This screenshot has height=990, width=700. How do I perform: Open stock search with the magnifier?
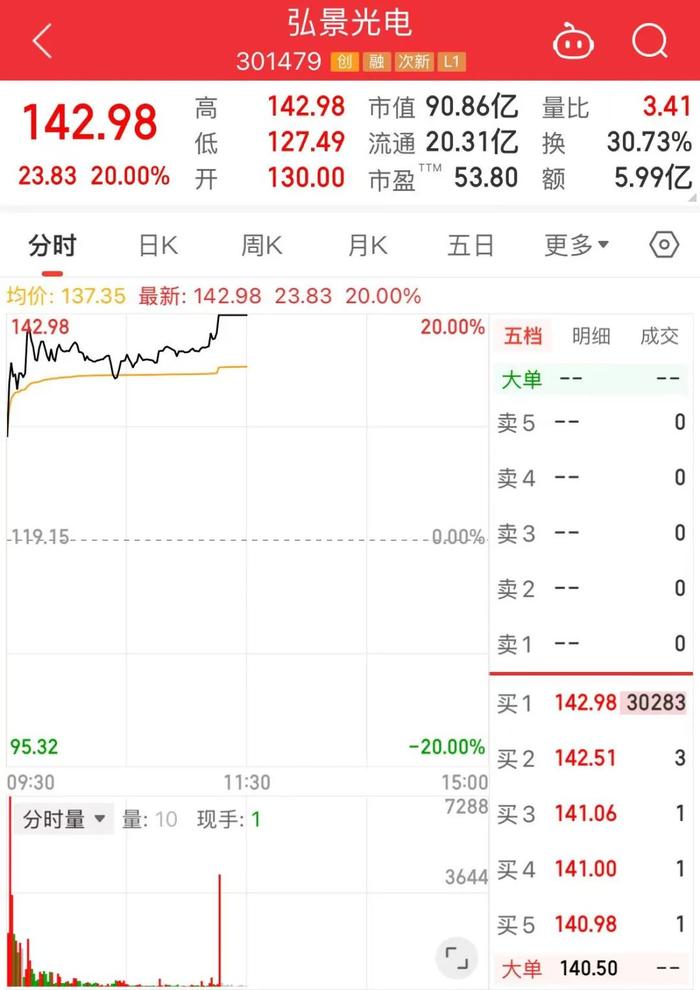pos(650,42)
